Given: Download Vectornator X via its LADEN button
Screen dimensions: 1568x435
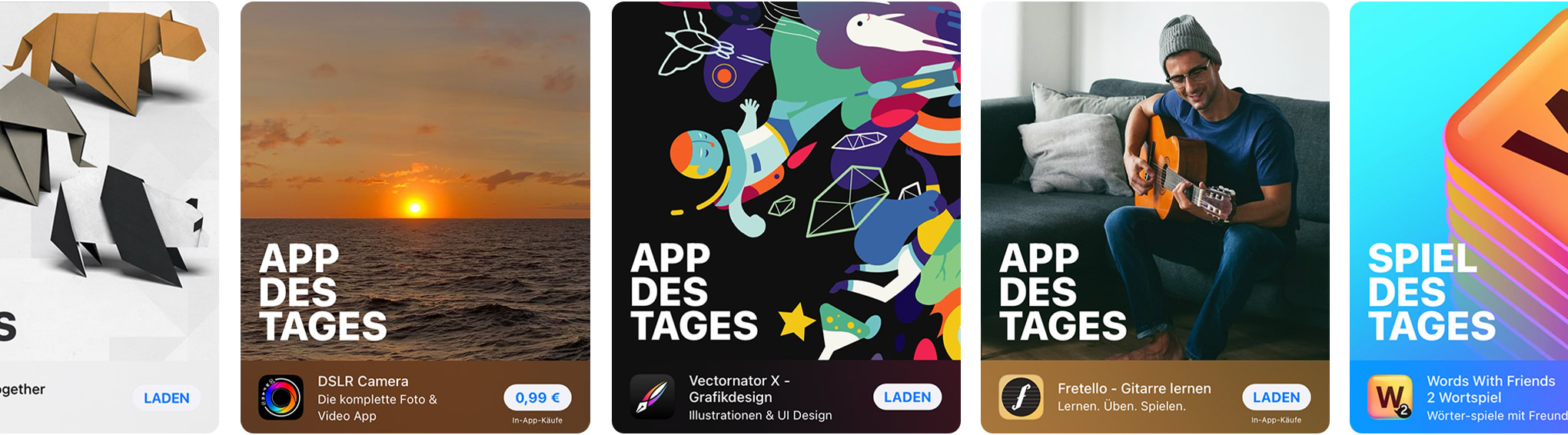Looking at the screenshot, I should (907, 397).
